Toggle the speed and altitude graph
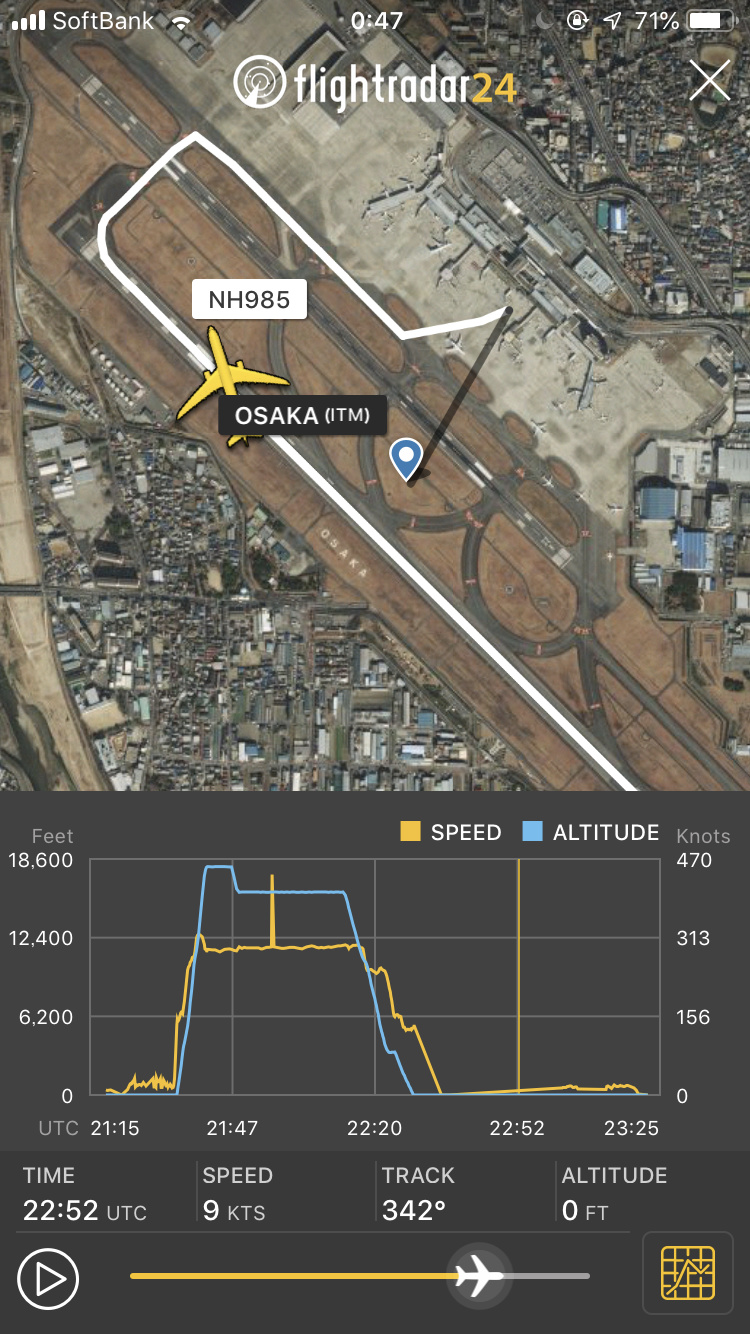Screen dimensions: 750x1334 pos(688,1272)
